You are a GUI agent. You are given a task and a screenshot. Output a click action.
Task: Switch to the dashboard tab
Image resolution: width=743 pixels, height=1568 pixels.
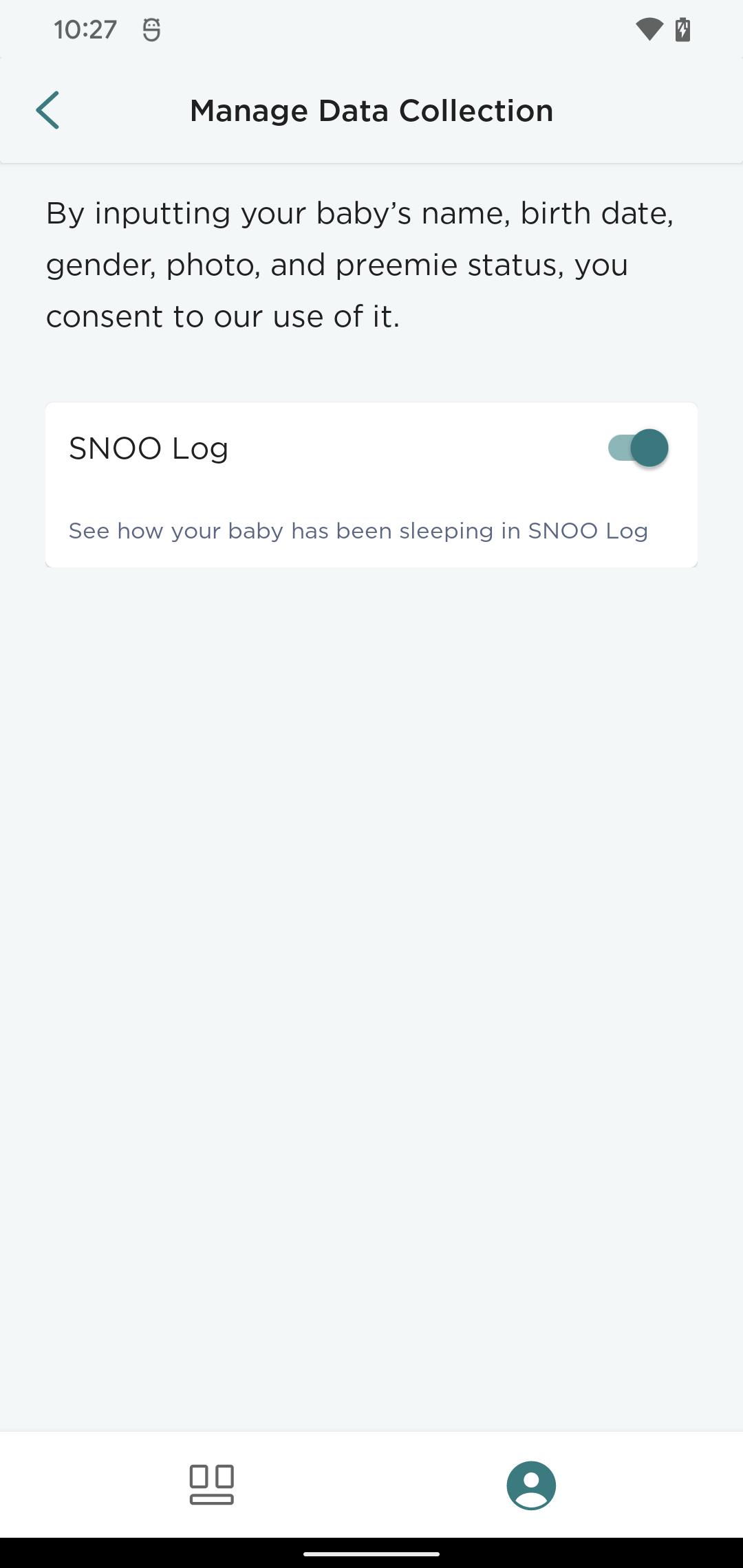coord(211,1485)
